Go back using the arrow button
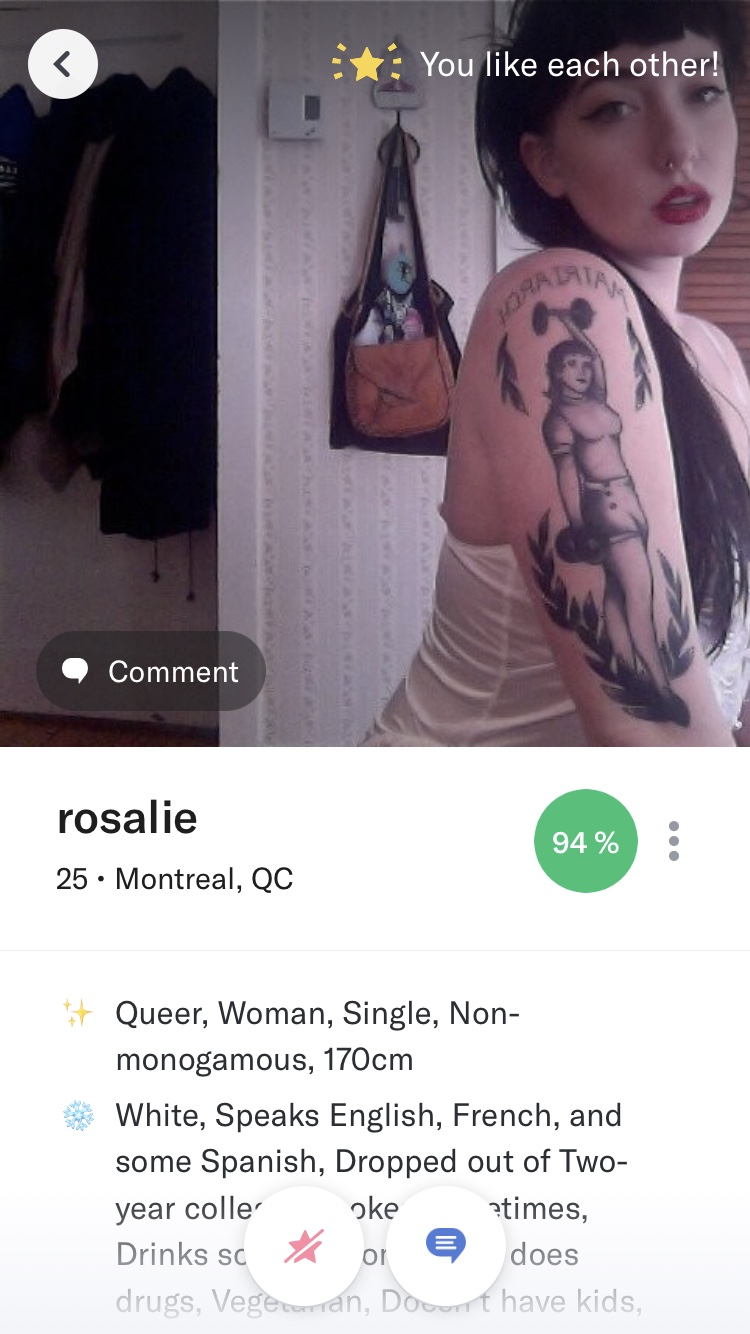Image resolution: width=750 pixels, height=1334 pixels. [x=63, y=65]
